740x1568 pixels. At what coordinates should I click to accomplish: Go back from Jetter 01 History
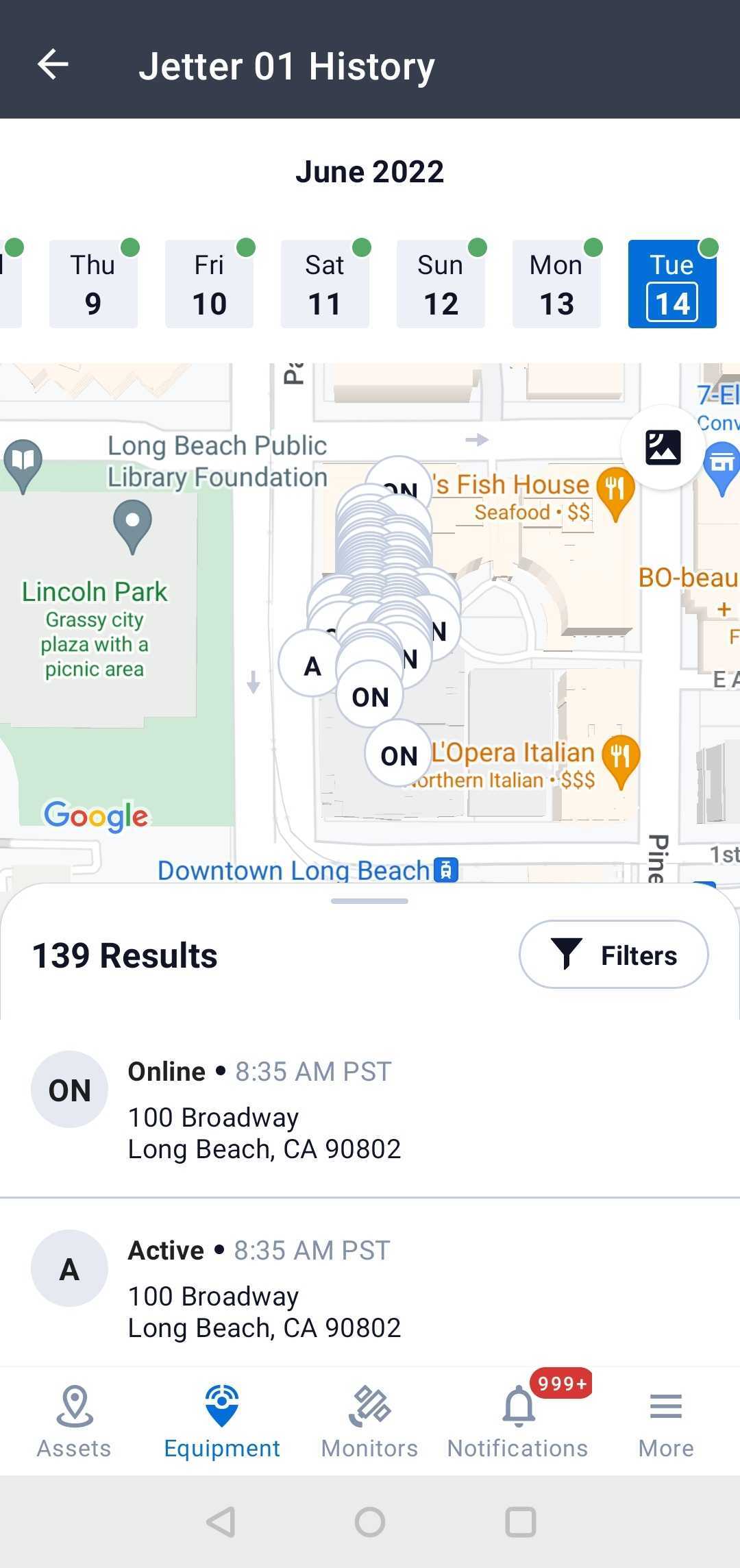(53, 66)
